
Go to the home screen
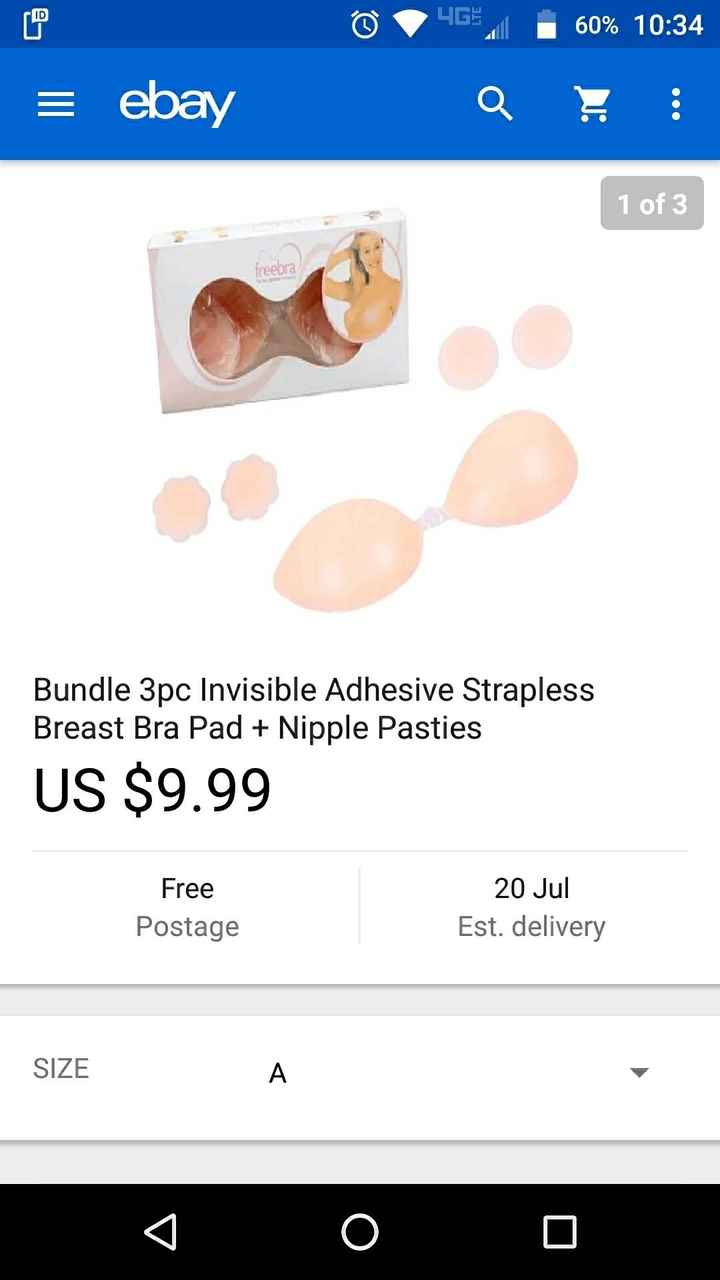(x=360, y=1232)
